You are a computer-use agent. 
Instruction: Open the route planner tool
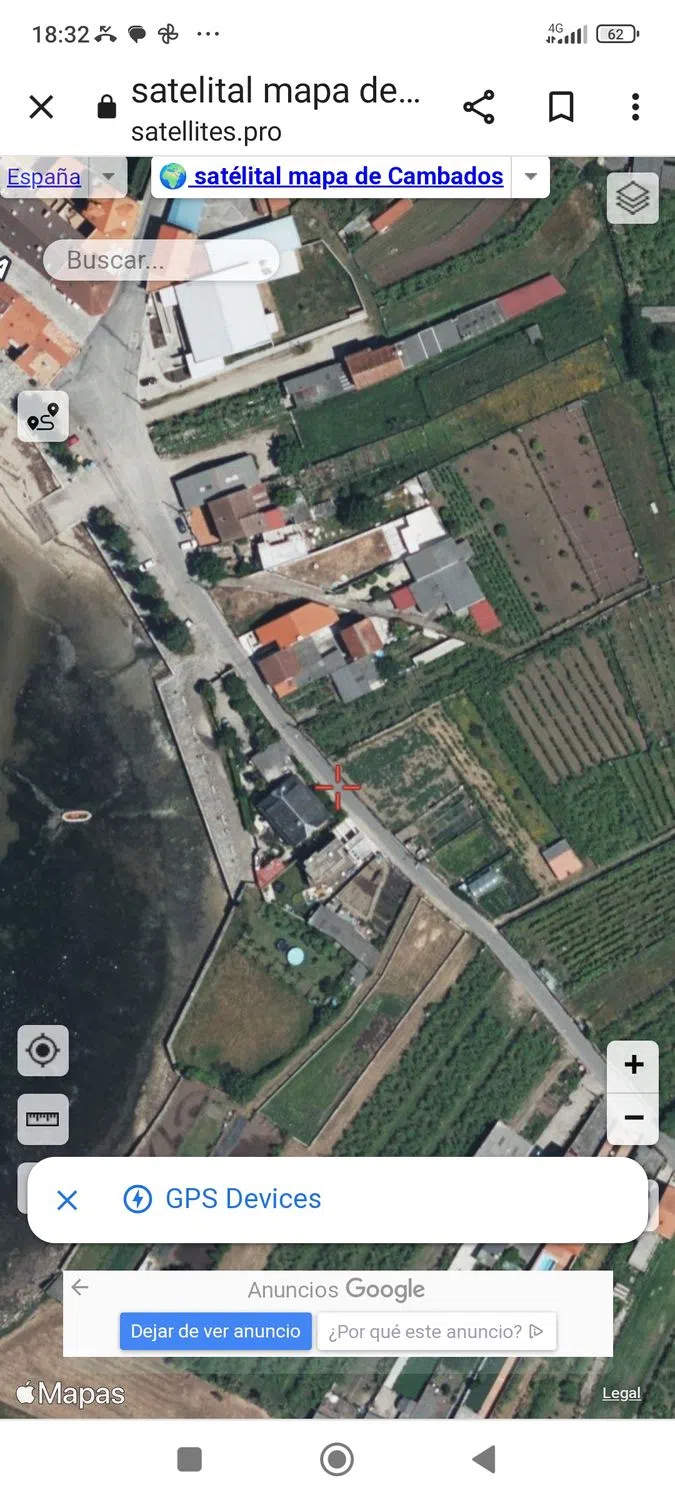(x=43, y=417)
